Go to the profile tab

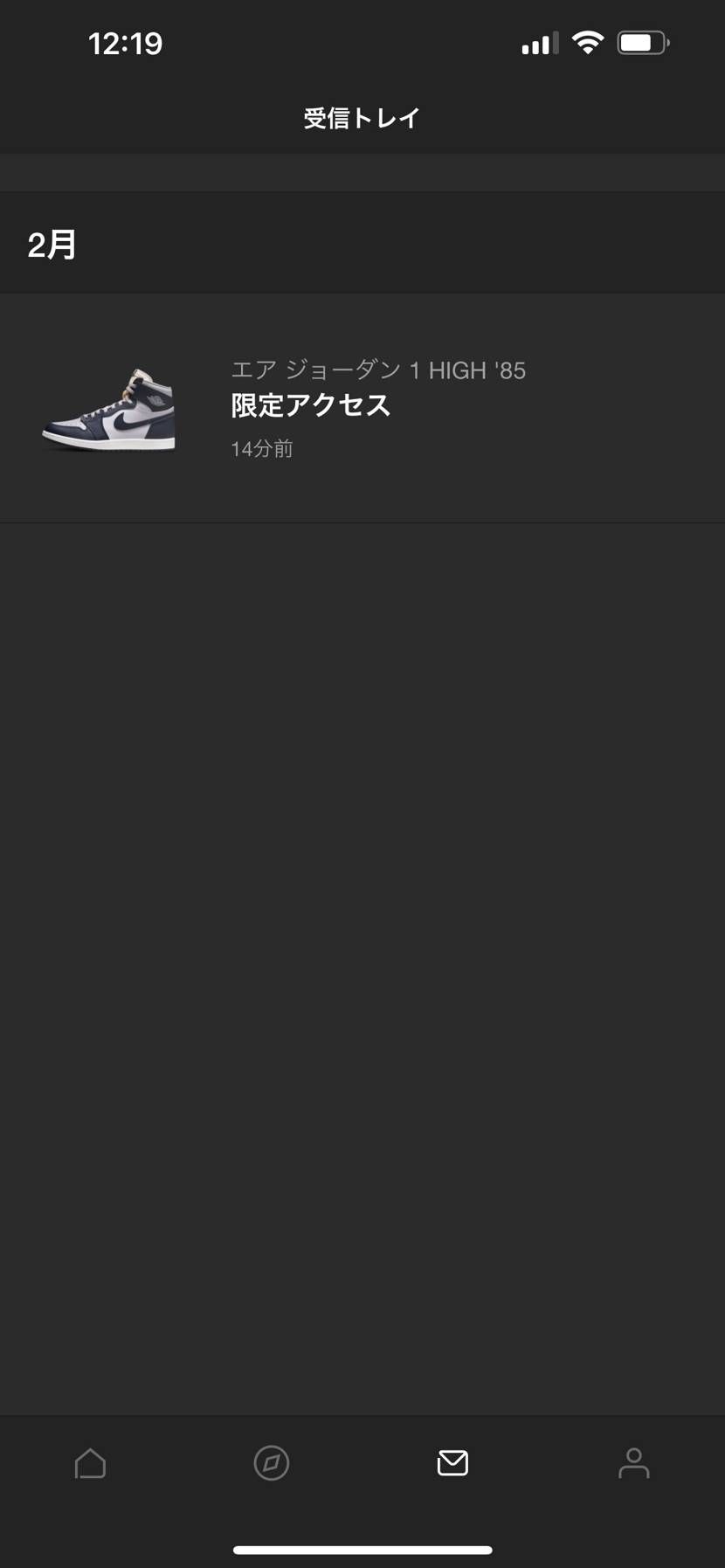[633, 1463]
